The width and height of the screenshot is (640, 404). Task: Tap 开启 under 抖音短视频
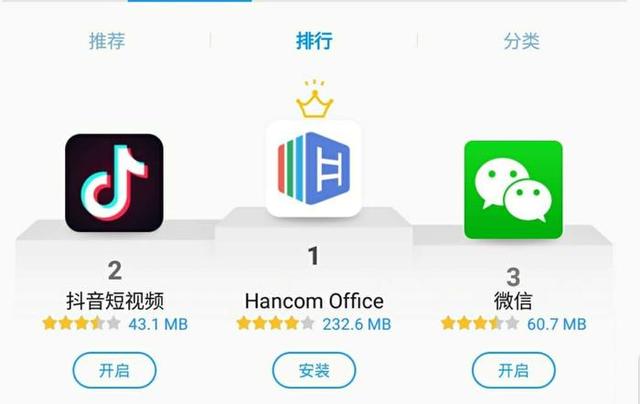tap(114, 370)
